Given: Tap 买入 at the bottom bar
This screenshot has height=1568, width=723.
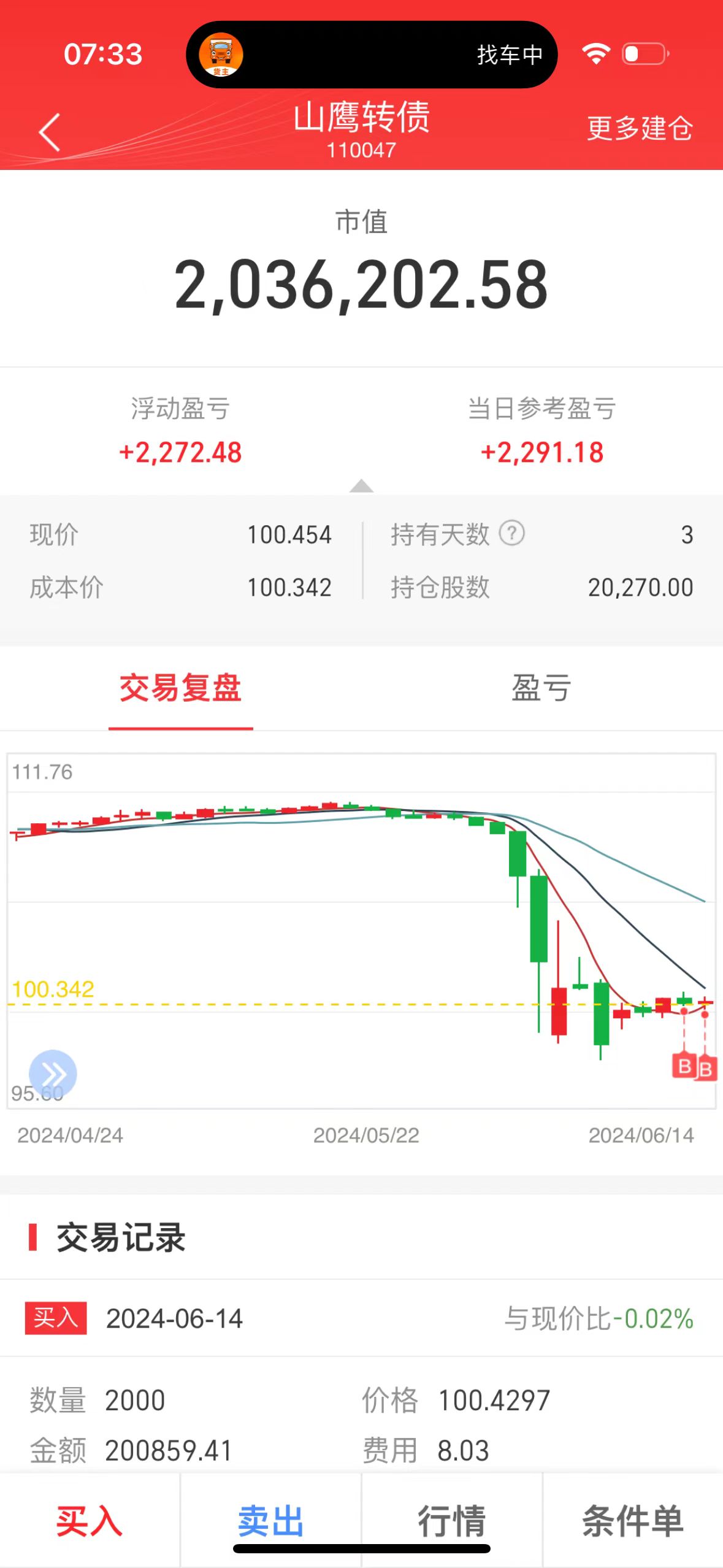Looking at the screenshot, I should (90, 1521).
